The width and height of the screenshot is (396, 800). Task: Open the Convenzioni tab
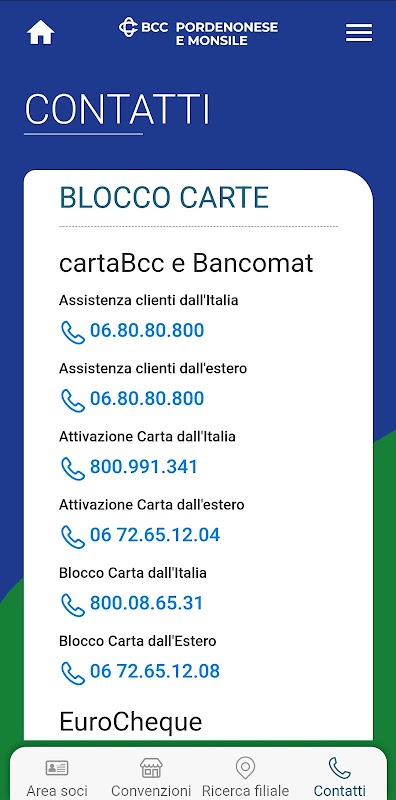(151, 777)
